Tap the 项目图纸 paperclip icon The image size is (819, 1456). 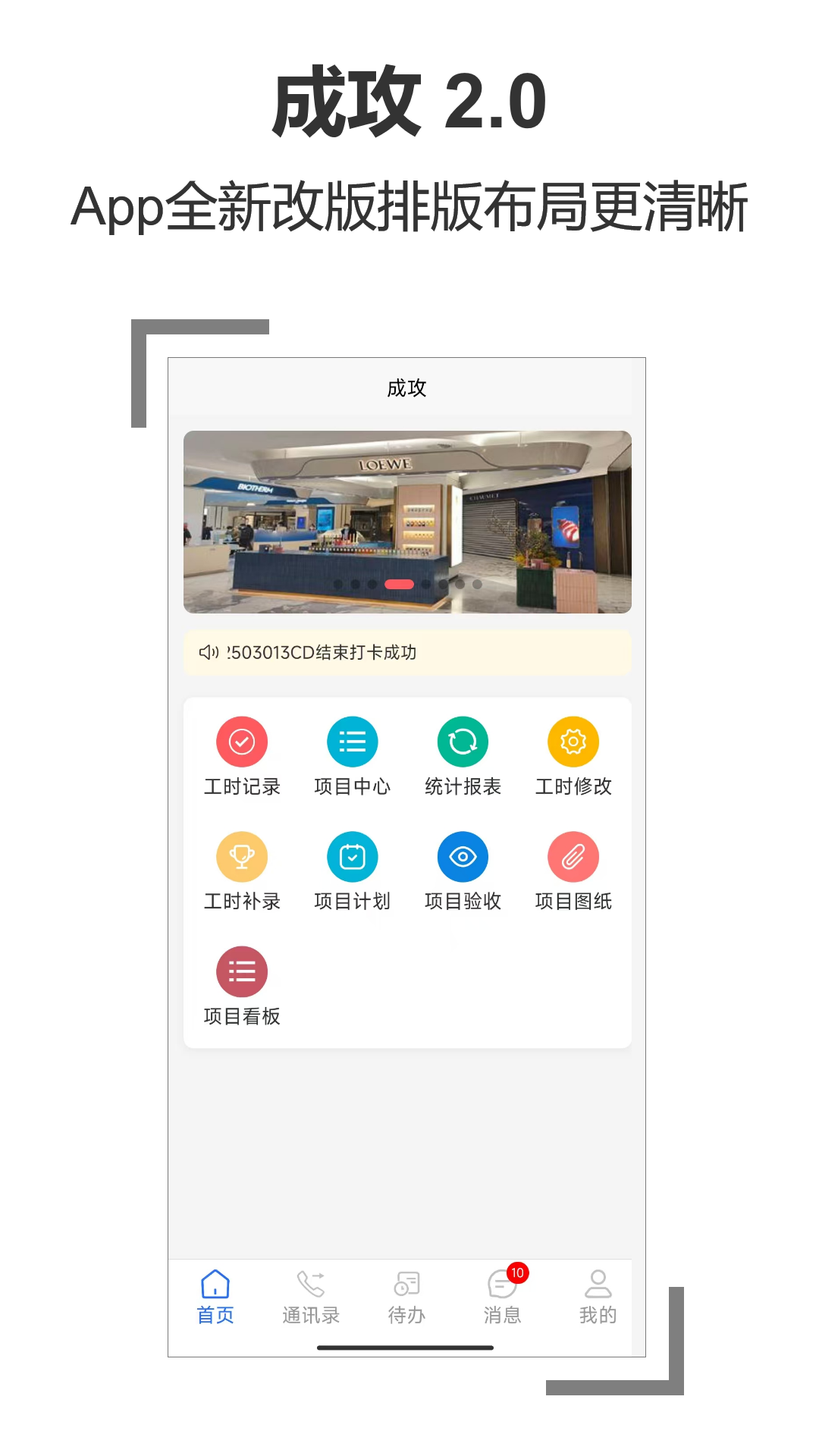pos(574,857)
